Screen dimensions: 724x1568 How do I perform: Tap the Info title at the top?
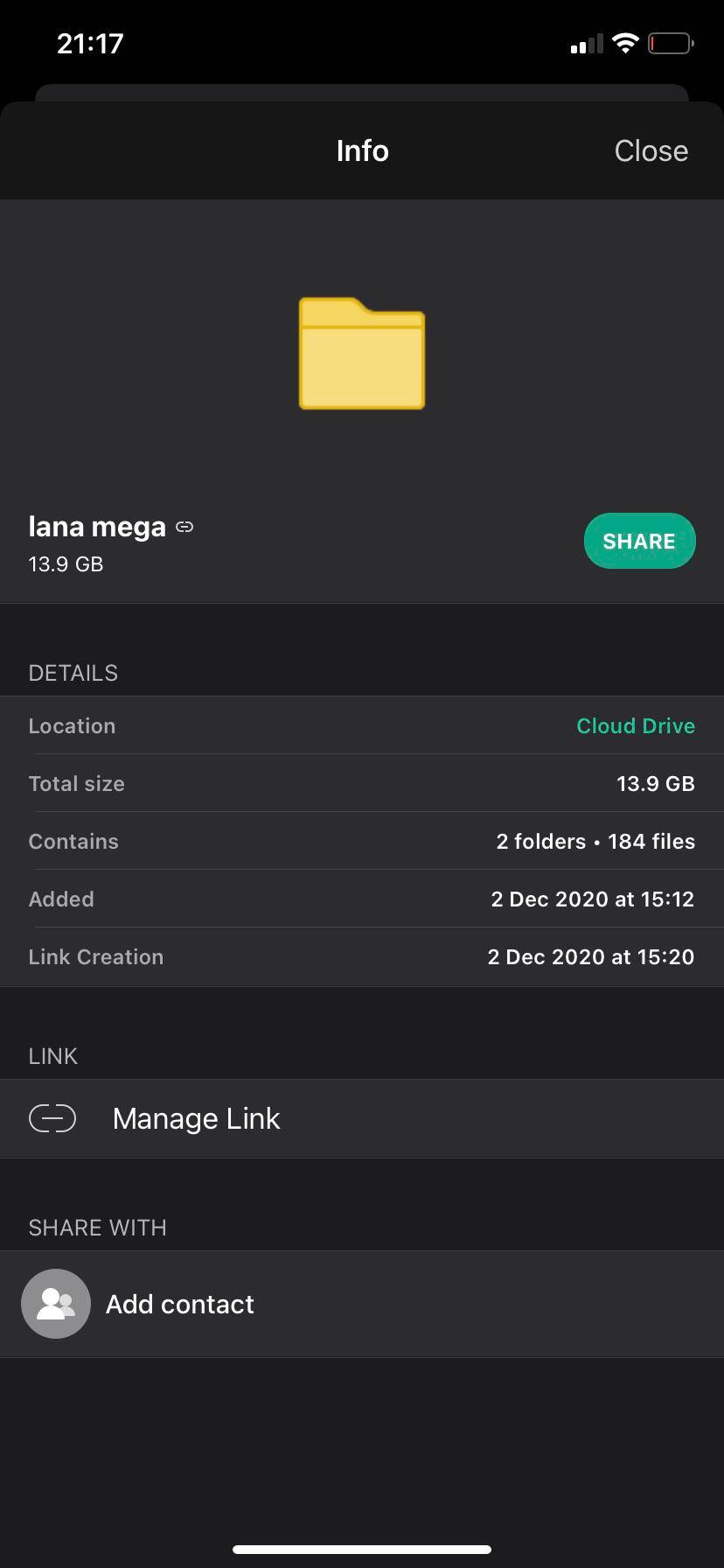(x=361, y=150)
